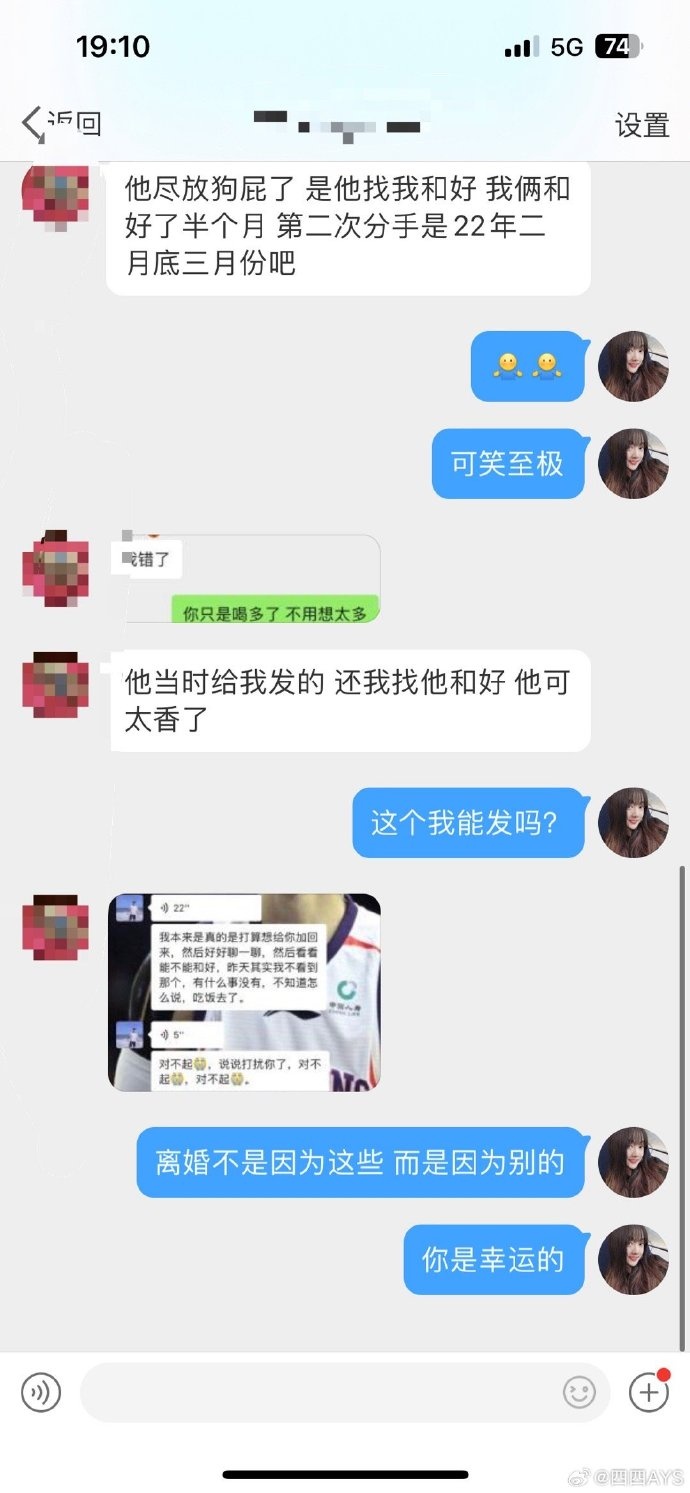Open the emoji picker
Screen dimensions: 690x1493
point(579,1392)
